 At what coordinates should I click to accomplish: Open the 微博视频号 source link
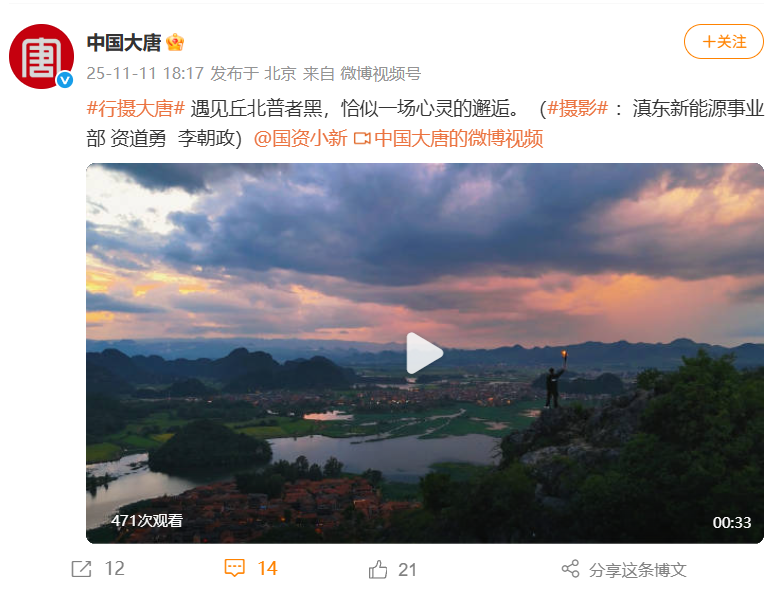pyautogui.click(x=380, y=73)
